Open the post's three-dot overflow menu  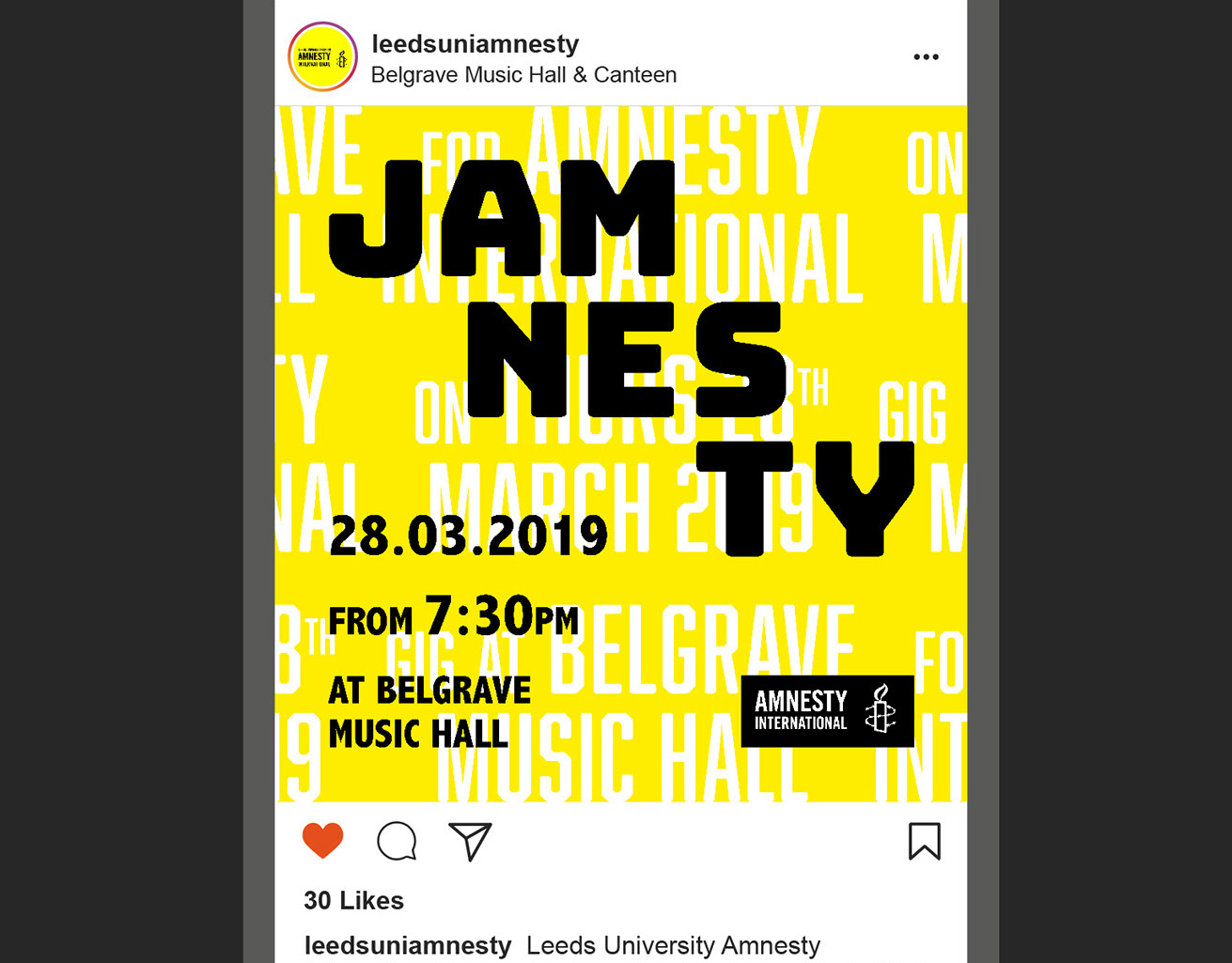tap(926, 57)
